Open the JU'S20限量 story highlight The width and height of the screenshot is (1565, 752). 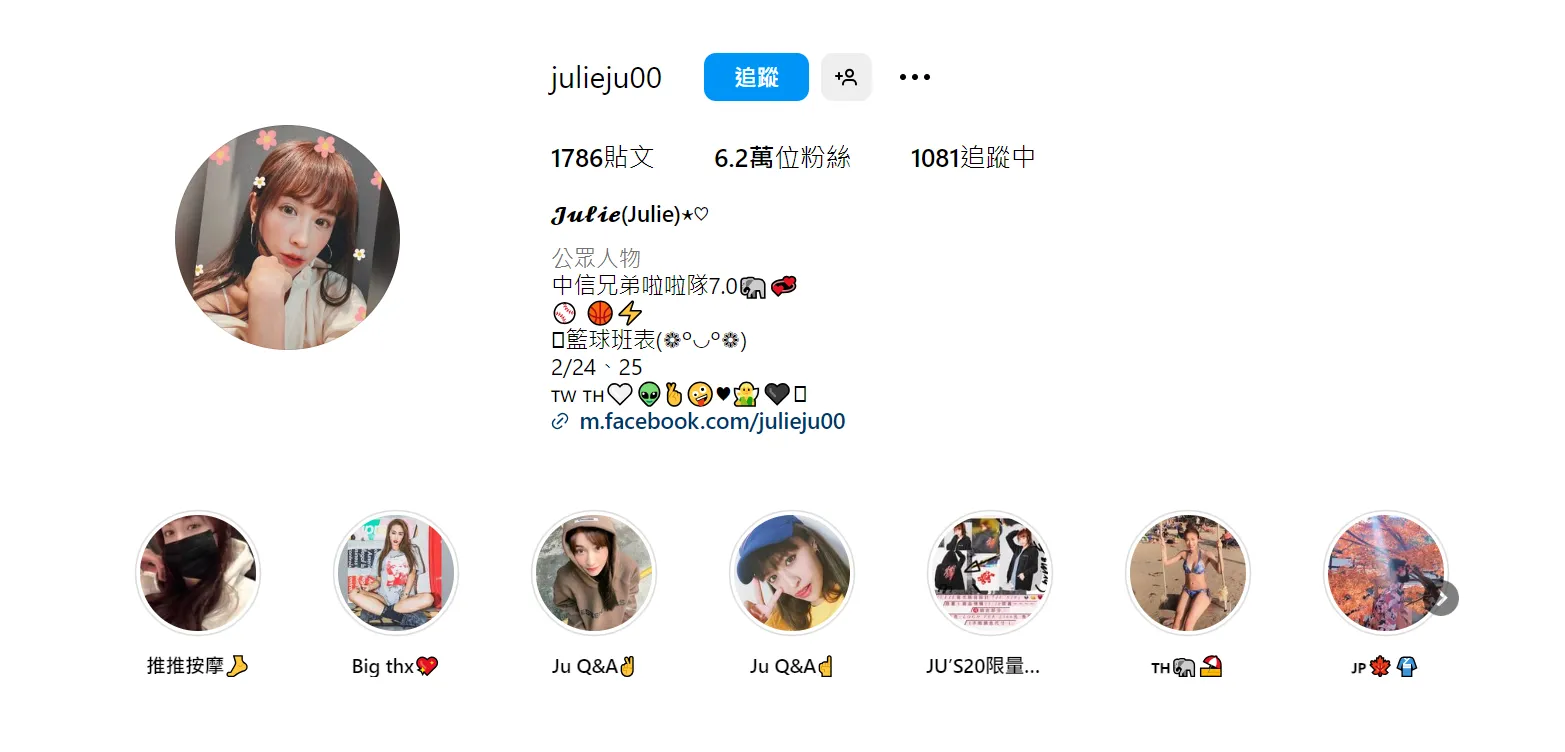tap(989, 574)
